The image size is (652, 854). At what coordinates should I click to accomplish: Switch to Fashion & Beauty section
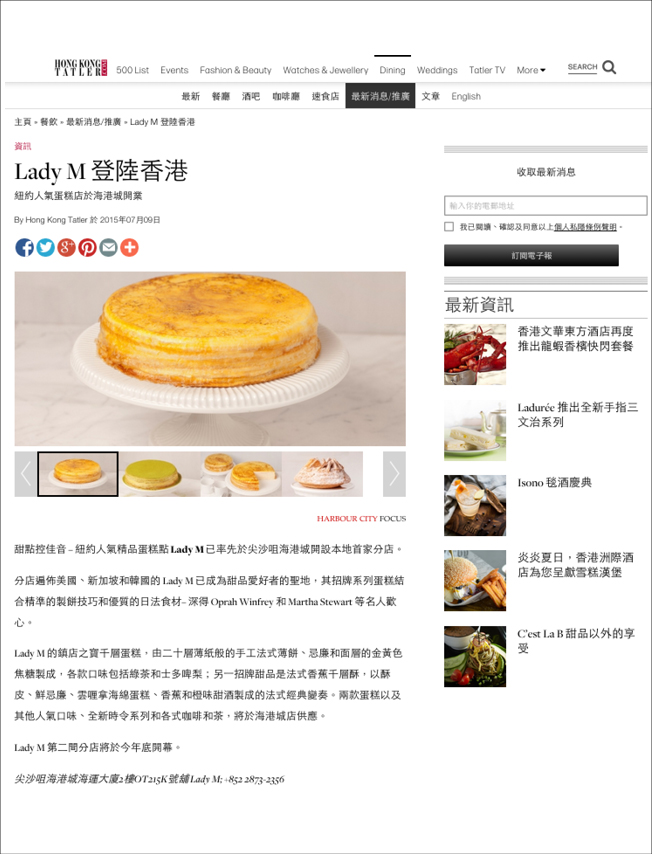point(235,70)
